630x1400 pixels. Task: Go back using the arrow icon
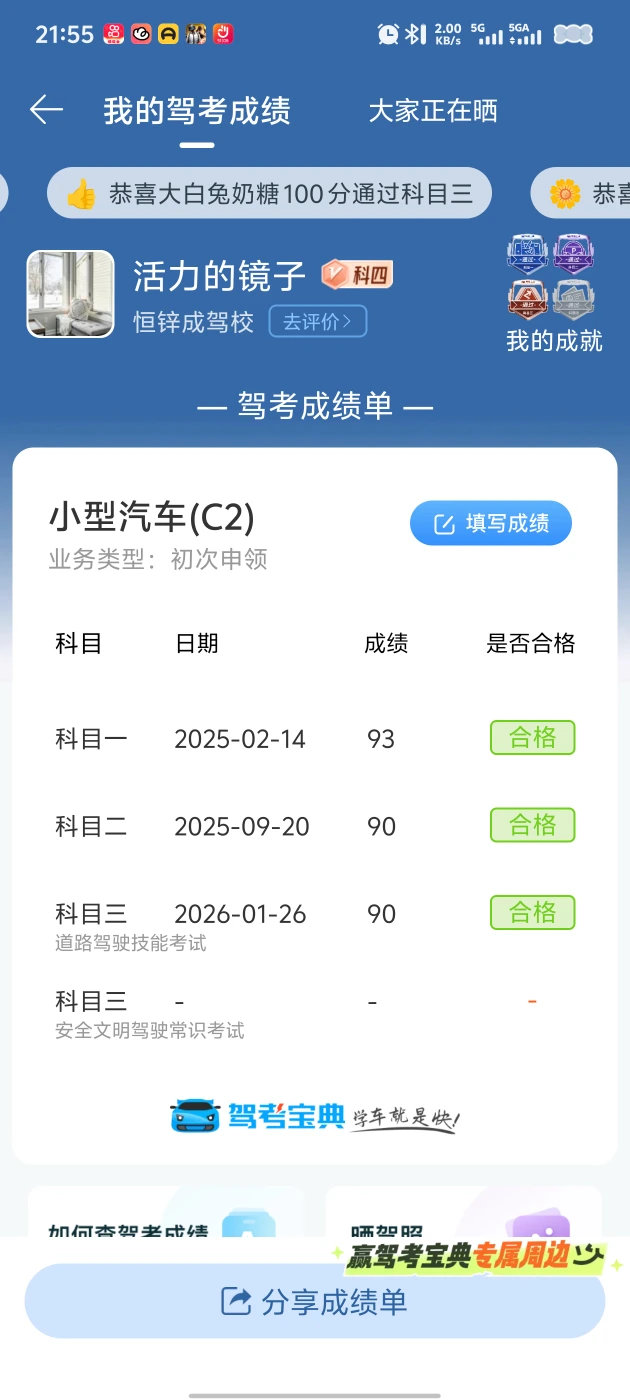click(x=46, y=110)
